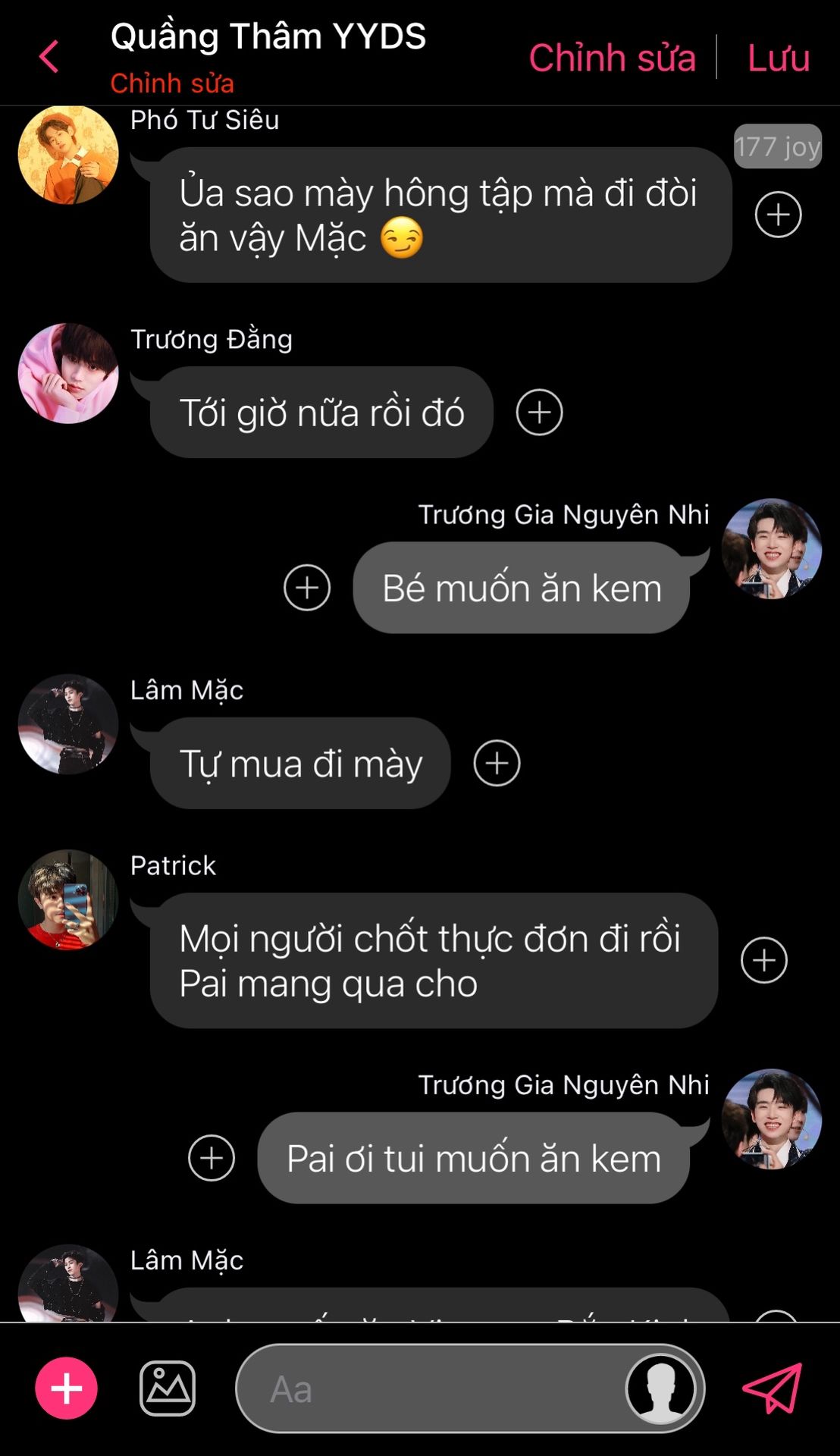Tap the profile silhouette icon in the input field
This screenshot has width=840, height=1456.
click(x=661, y=1389)
